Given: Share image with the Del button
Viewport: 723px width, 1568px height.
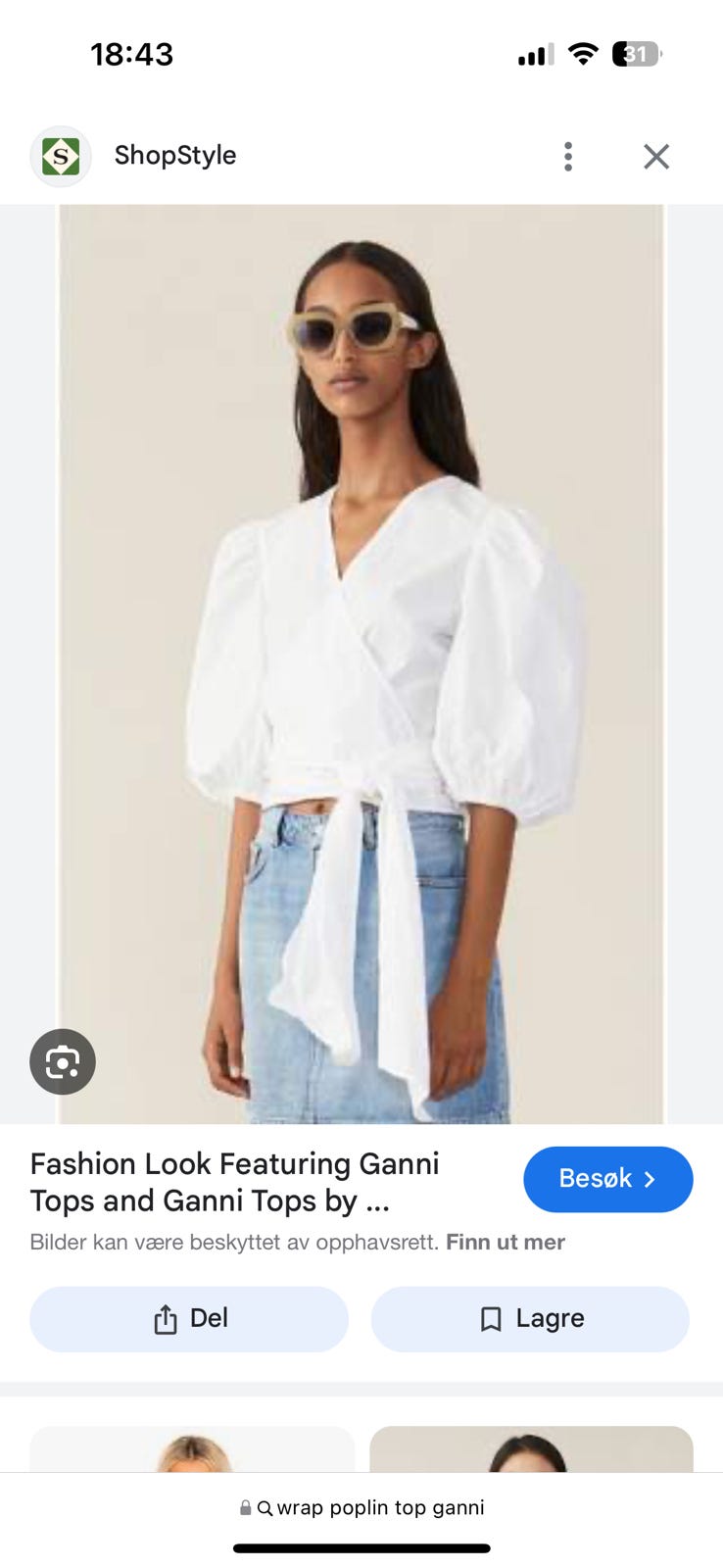Looking at the screenshot, I should pos(189,1319).
